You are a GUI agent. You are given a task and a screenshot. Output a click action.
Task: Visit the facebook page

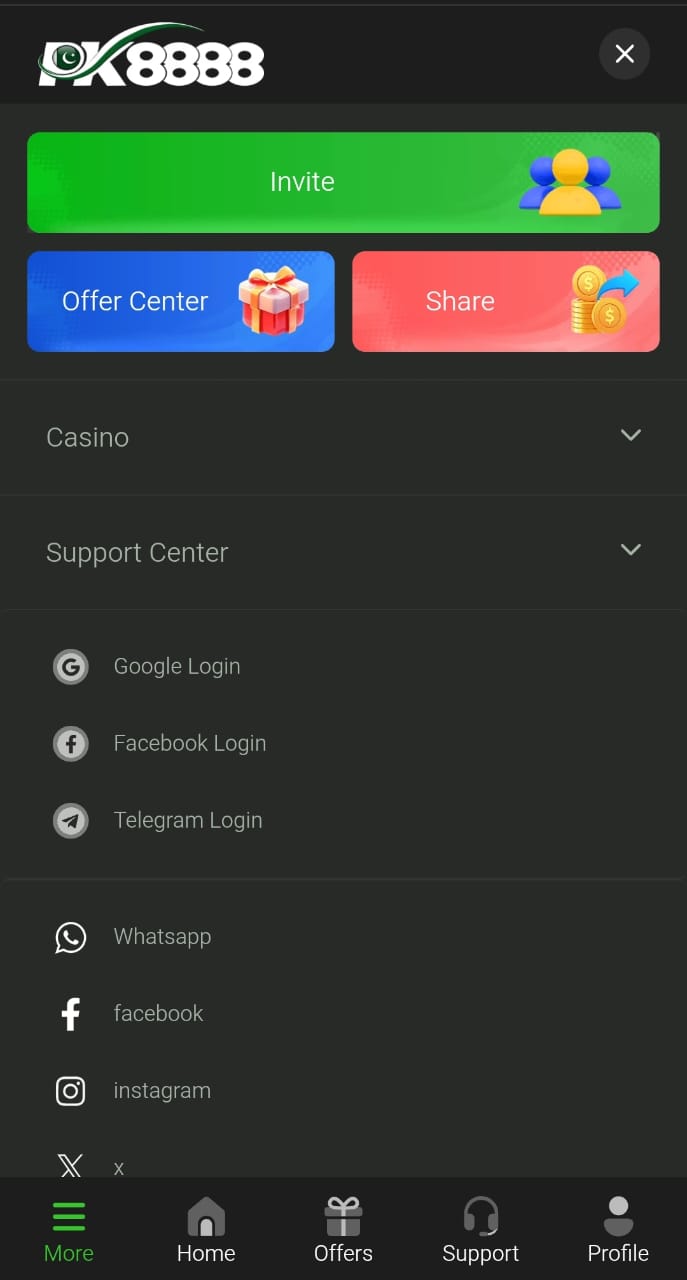click(157, 1013)
